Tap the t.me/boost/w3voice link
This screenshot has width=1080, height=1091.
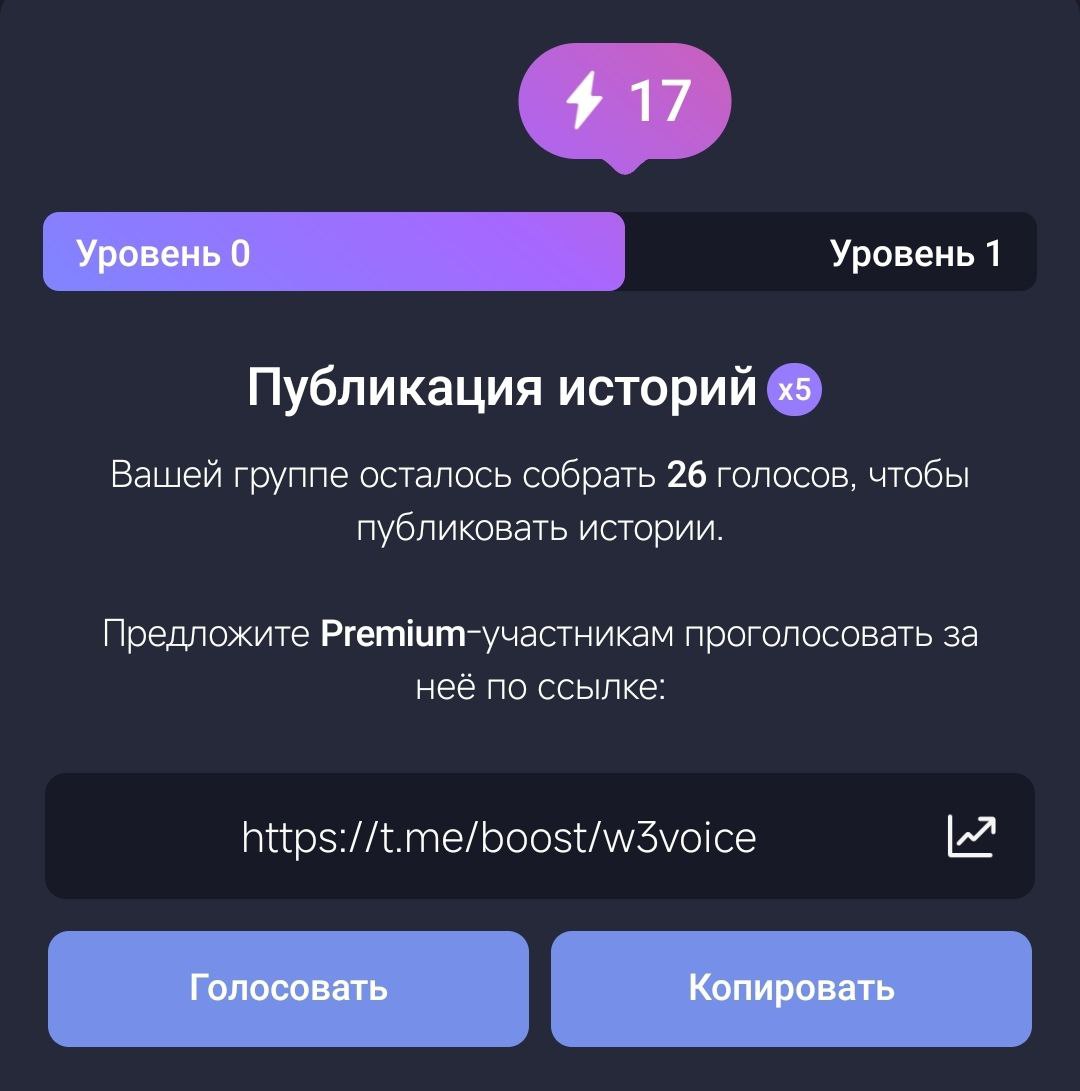point(499,837)
